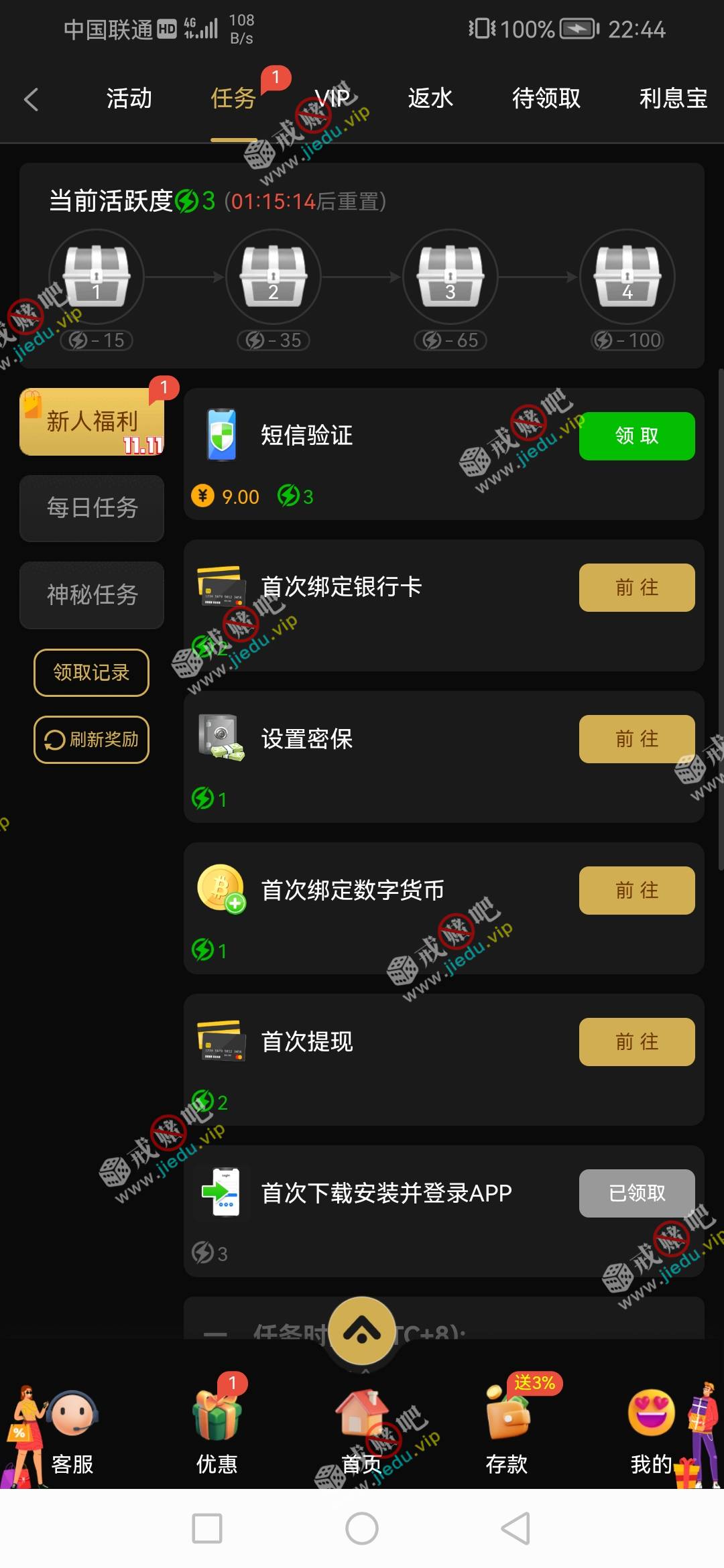The image size is (724, 1568).
Task: Tap 前往 for 设置密保
Action: (x=636, y=739)
